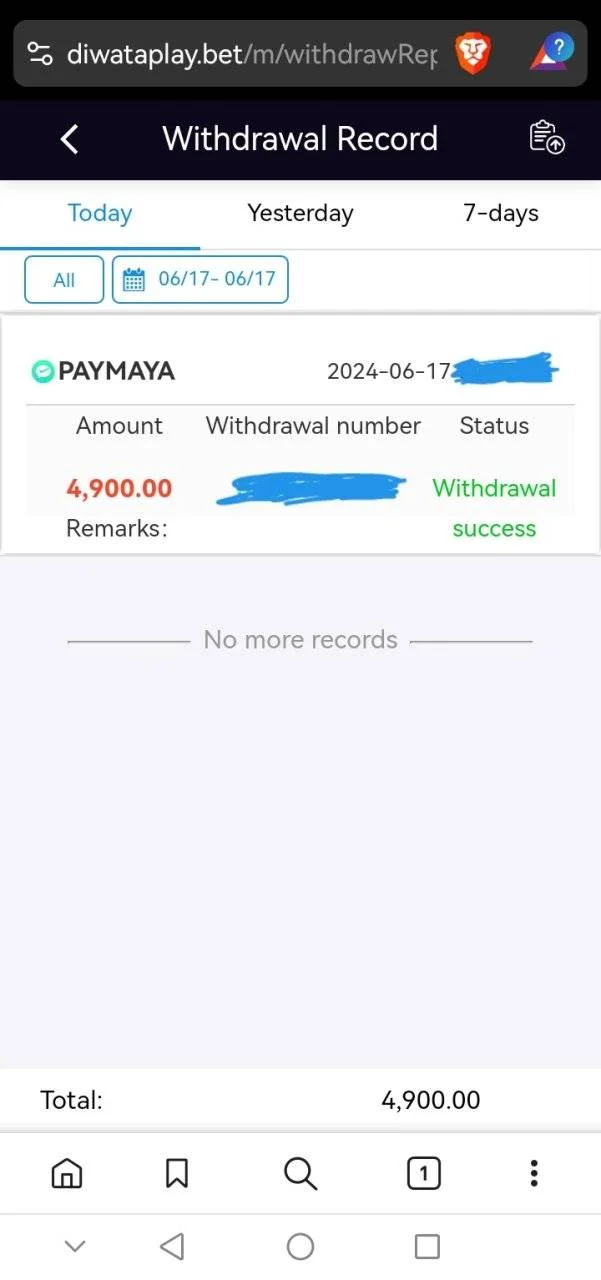The width and height of the screenshot is (601, 1280).
Task: Open the export records icon
Action: pos(547,138)
